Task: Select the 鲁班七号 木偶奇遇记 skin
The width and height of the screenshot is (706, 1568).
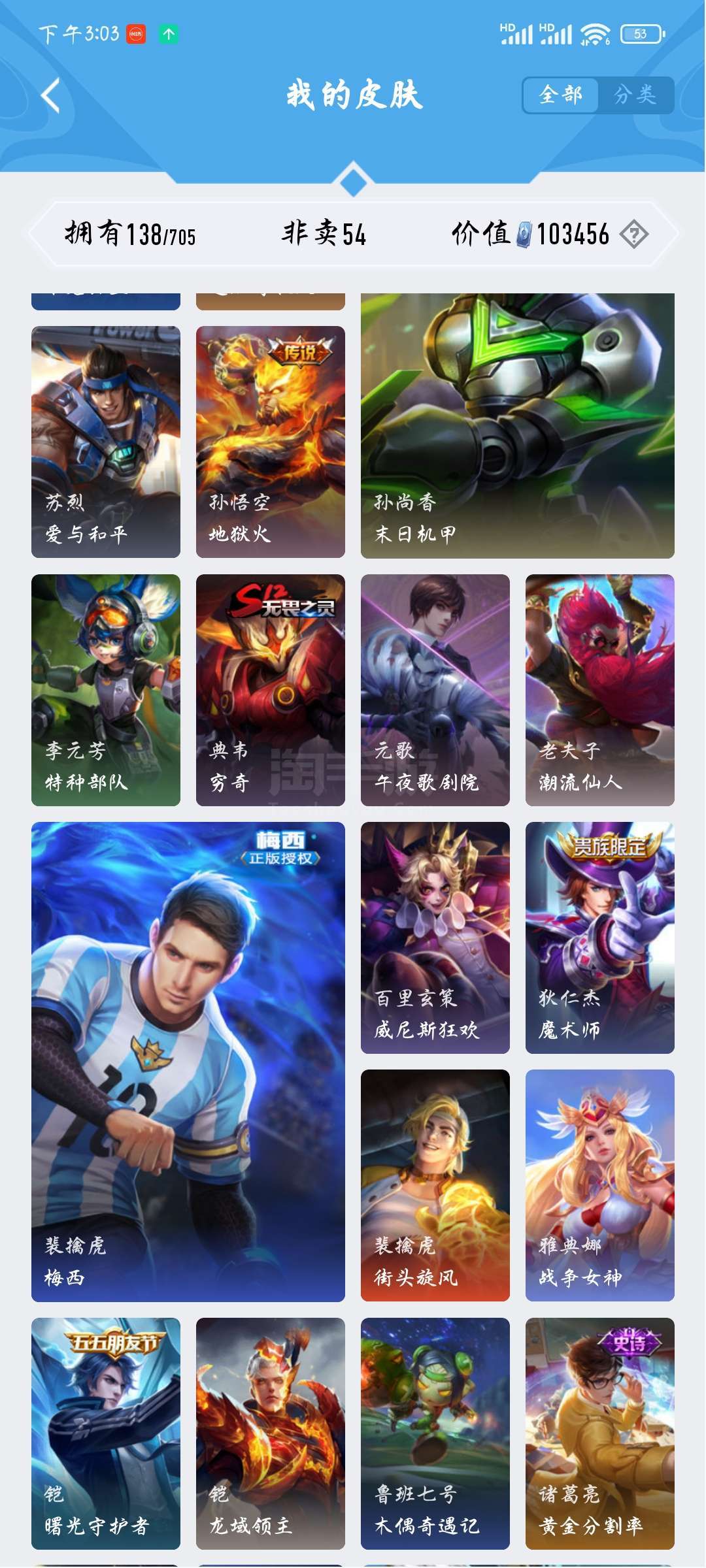Action: 435,1433
